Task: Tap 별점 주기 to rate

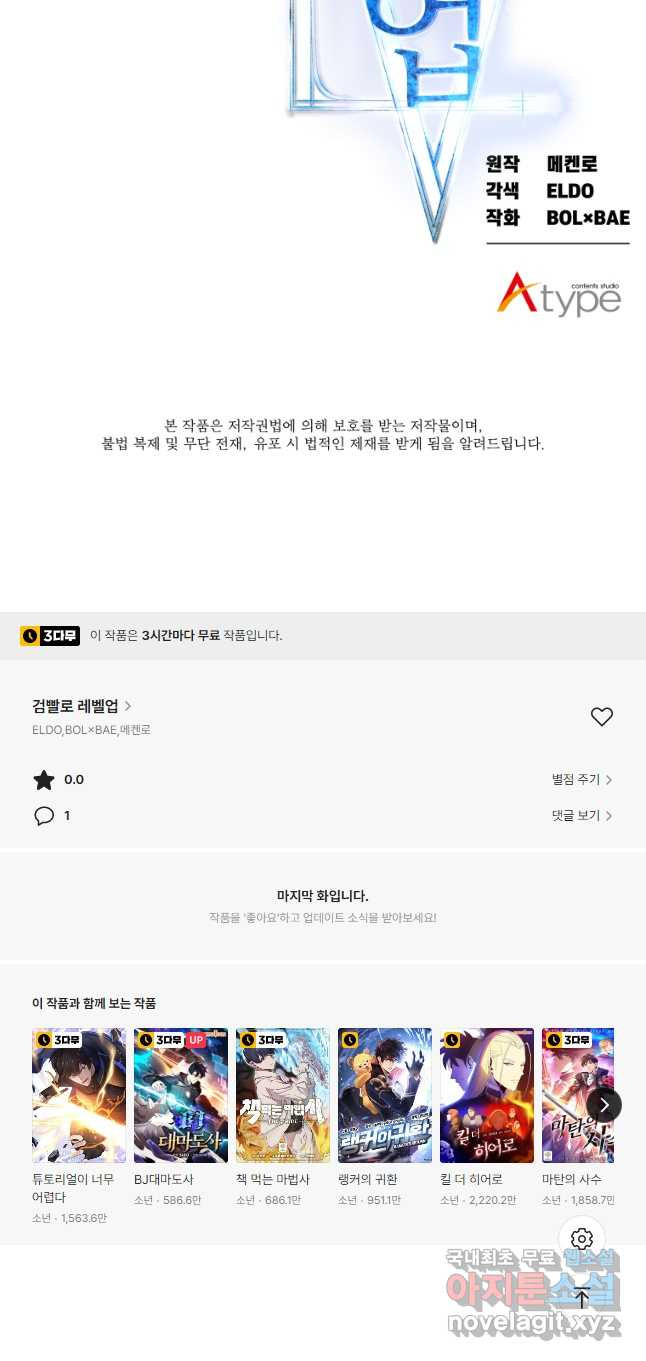Action: (x=581, y=780)
